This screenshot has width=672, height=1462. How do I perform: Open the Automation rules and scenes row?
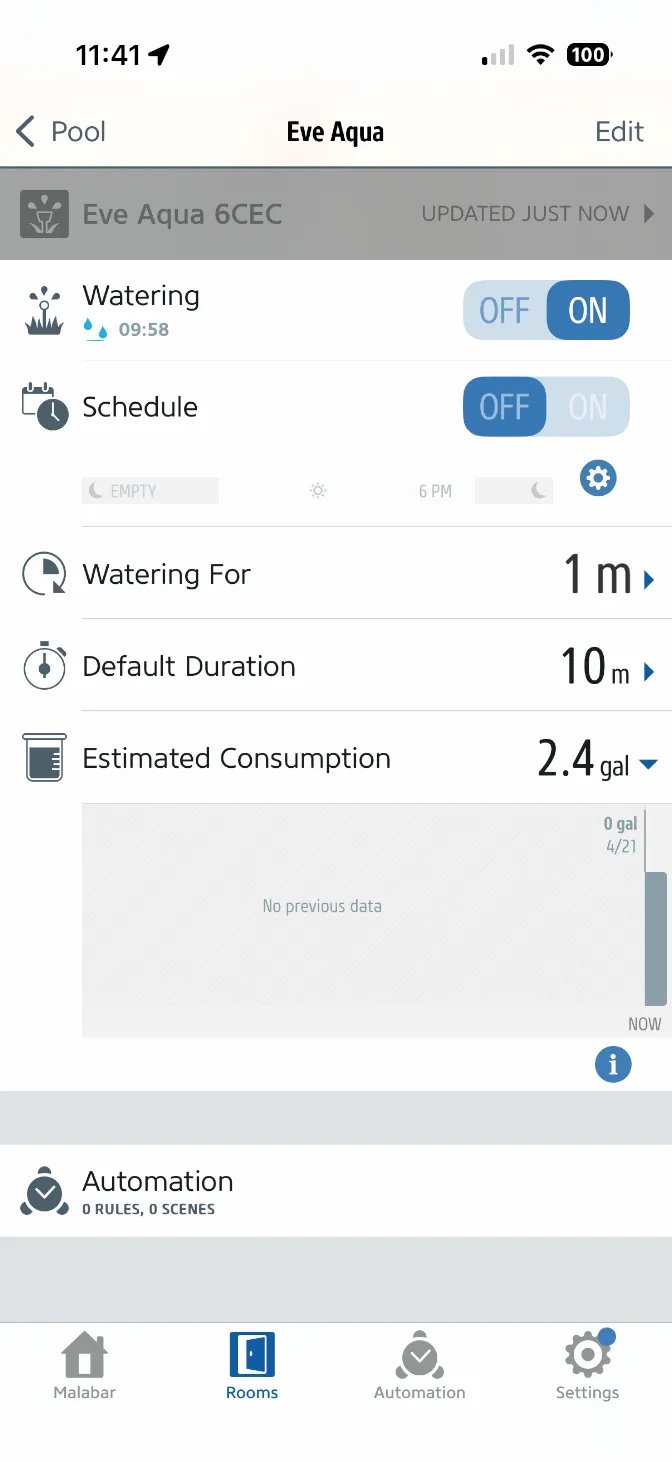336,1191
